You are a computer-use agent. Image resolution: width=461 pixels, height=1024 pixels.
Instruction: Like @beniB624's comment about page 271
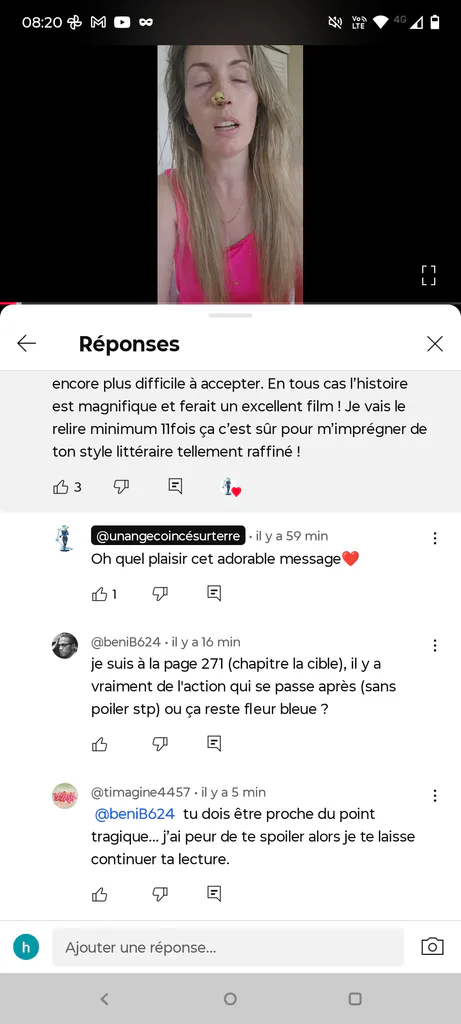[99, 744]
